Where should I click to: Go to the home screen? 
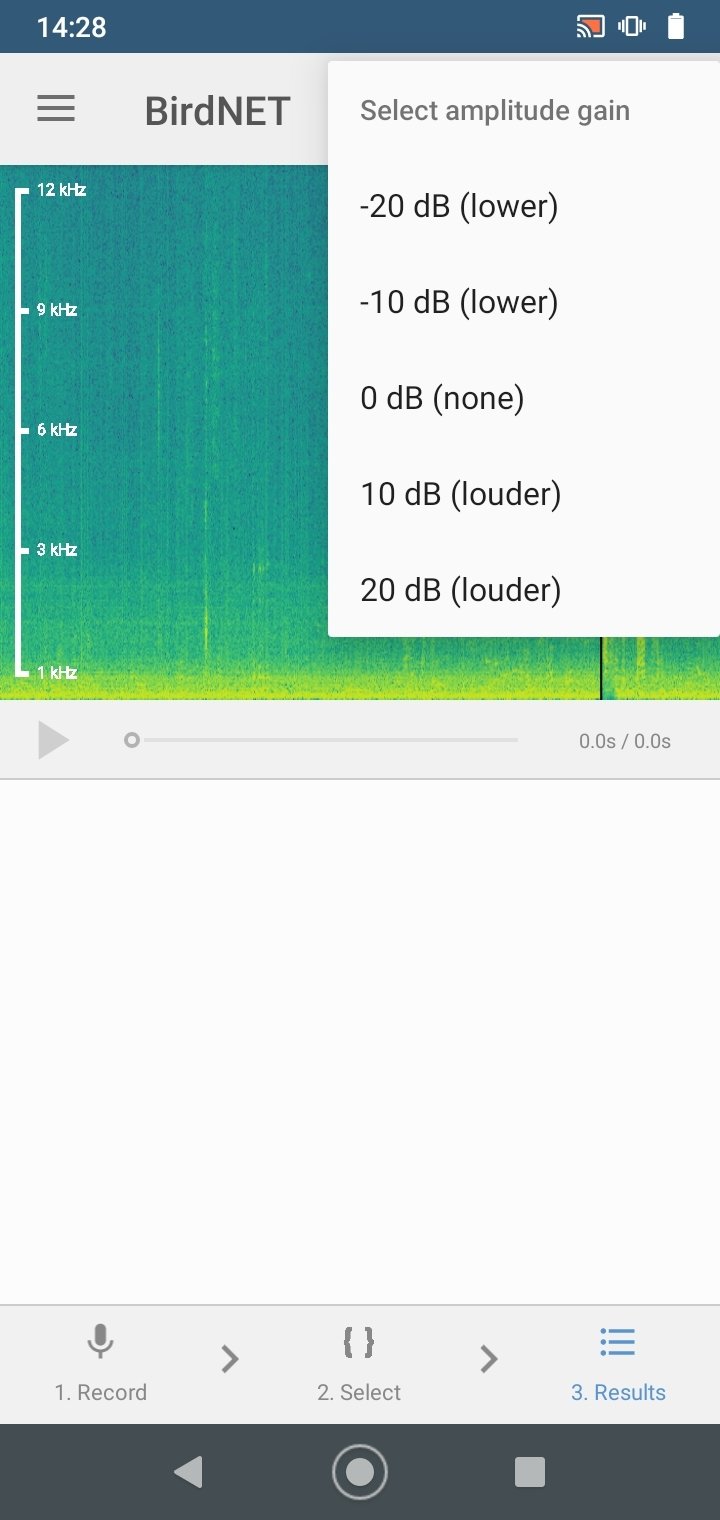point(359,1472)
